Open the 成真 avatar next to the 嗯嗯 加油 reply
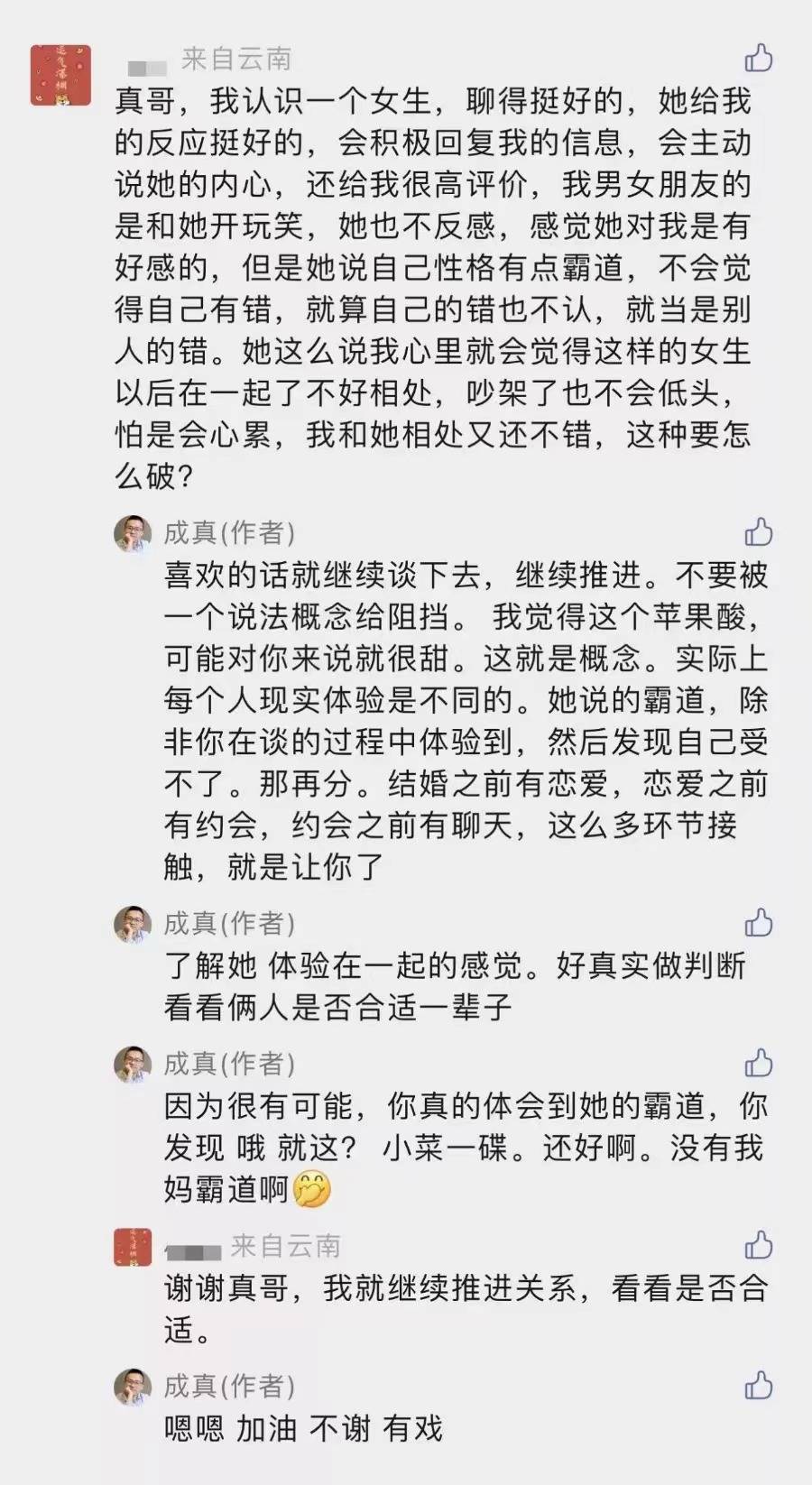Viewport: 812px width, 1485px height. [133, 1387]
